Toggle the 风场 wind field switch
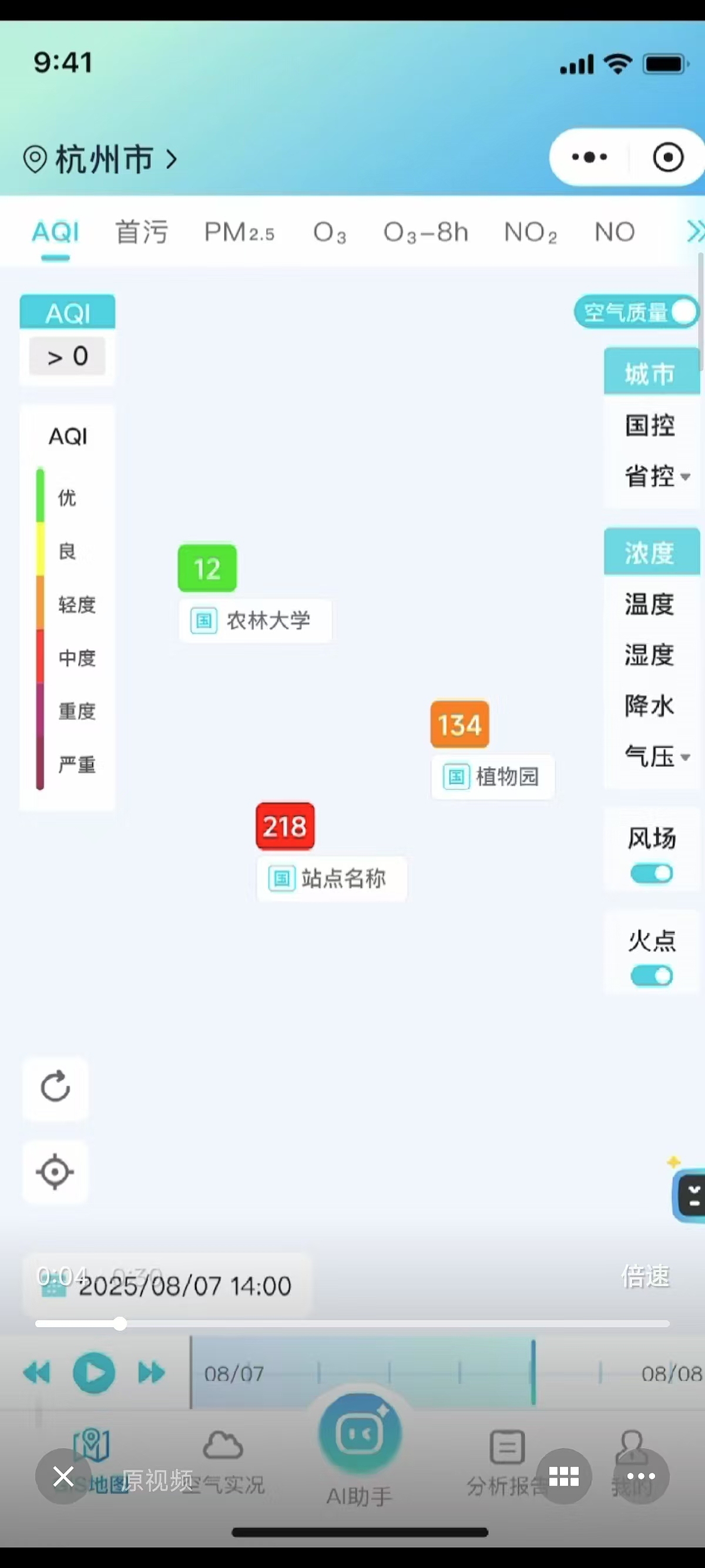 [x=651, y=872]
